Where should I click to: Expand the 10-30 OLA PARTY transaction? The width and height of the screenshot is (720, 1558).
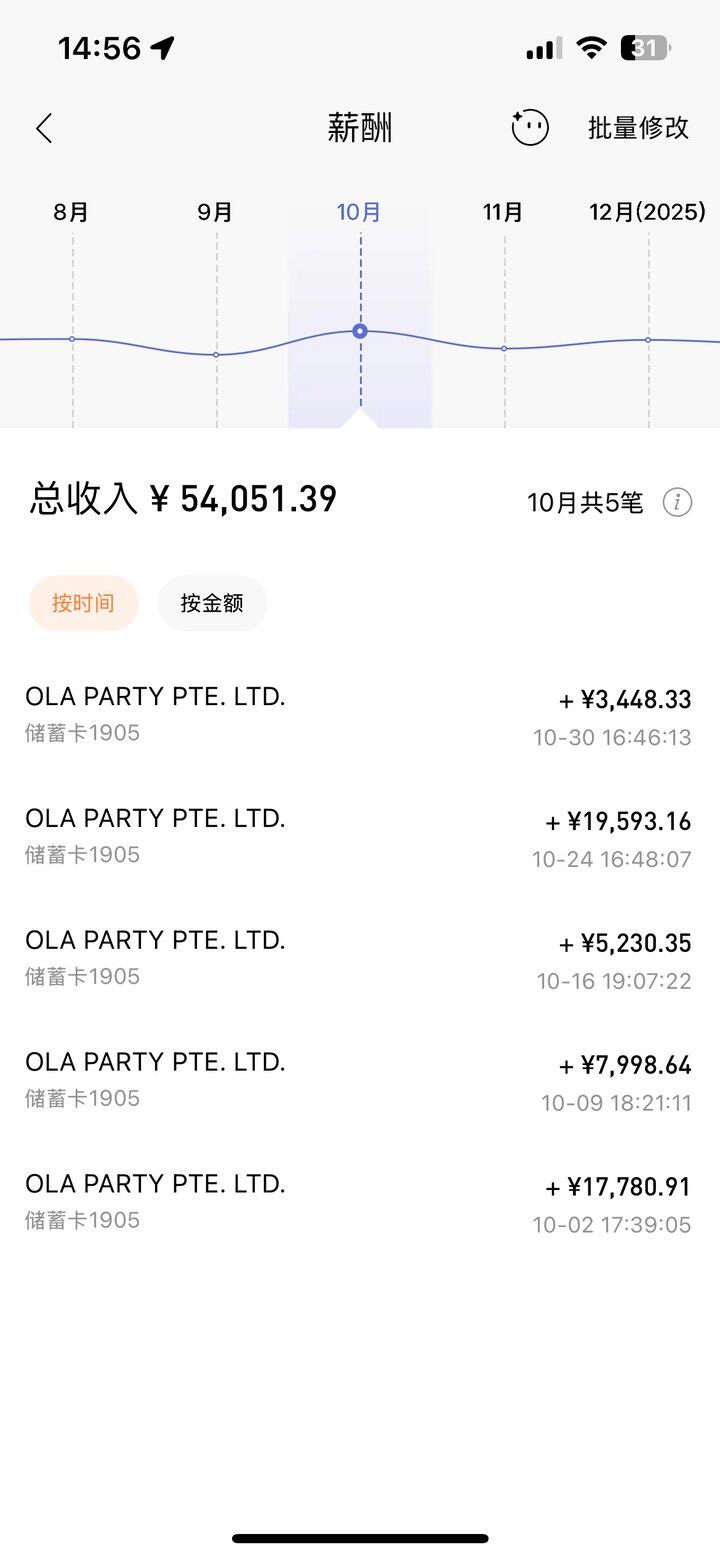[x=360, y=715]
